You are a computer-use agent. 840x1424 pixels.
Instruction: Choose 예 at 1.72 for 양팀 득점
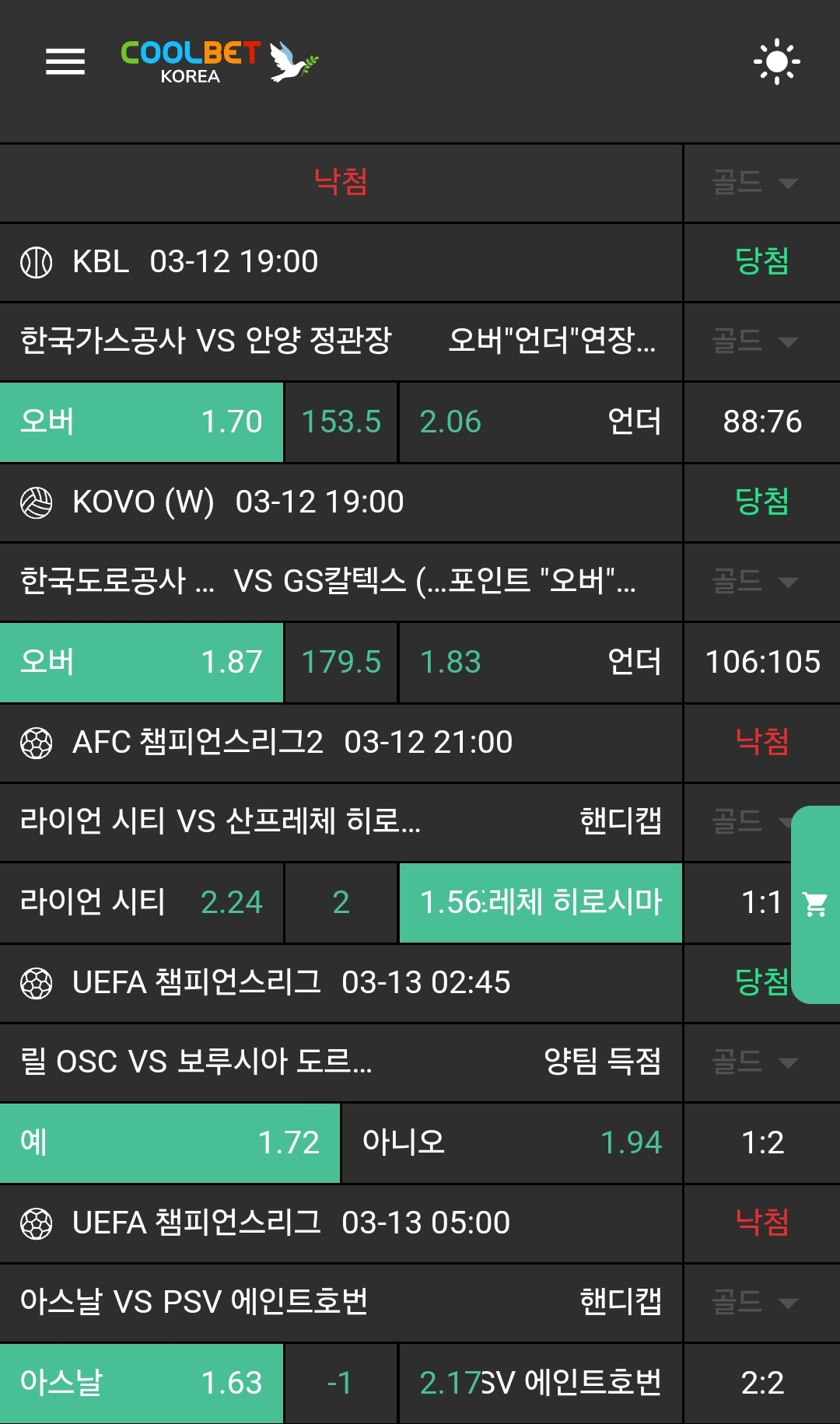(x=170, y=1143)
